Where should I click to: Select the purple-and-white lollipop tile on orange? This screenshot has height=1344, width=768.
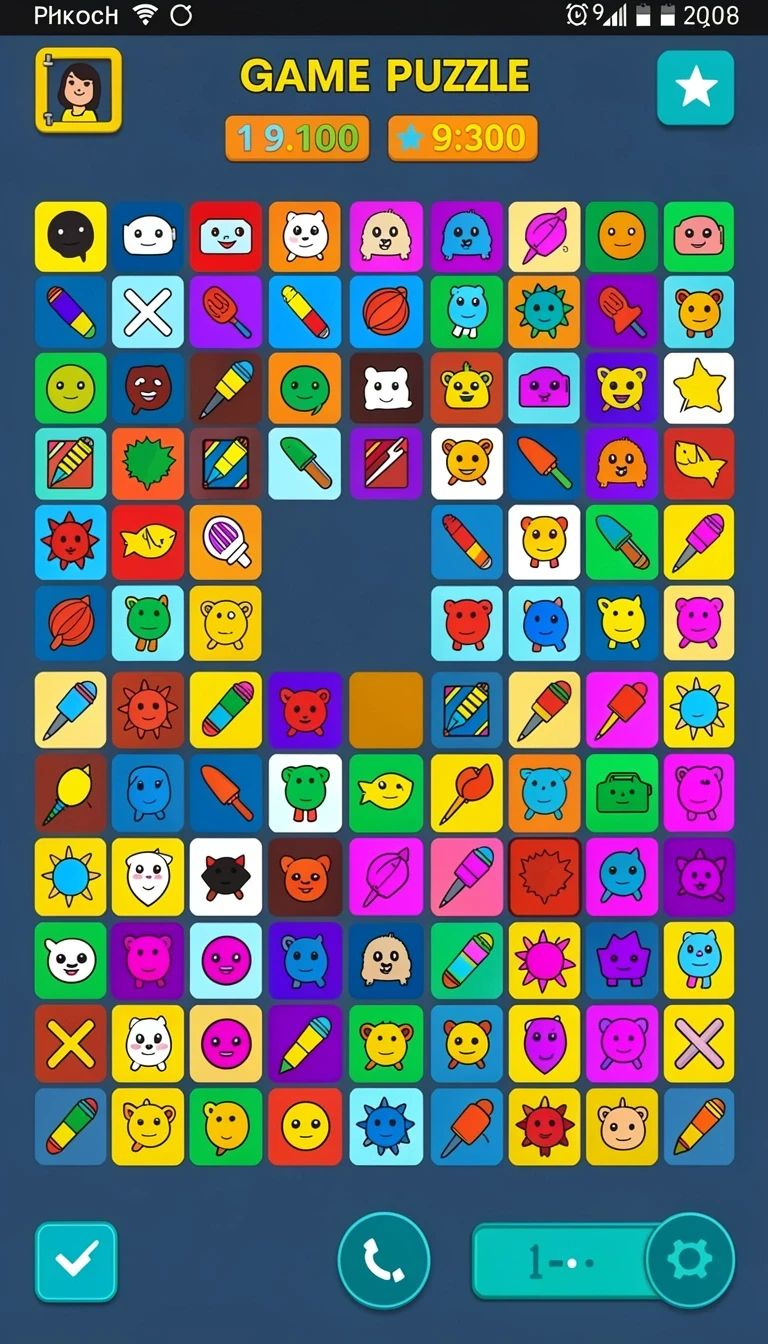click(x=226, y=542)
